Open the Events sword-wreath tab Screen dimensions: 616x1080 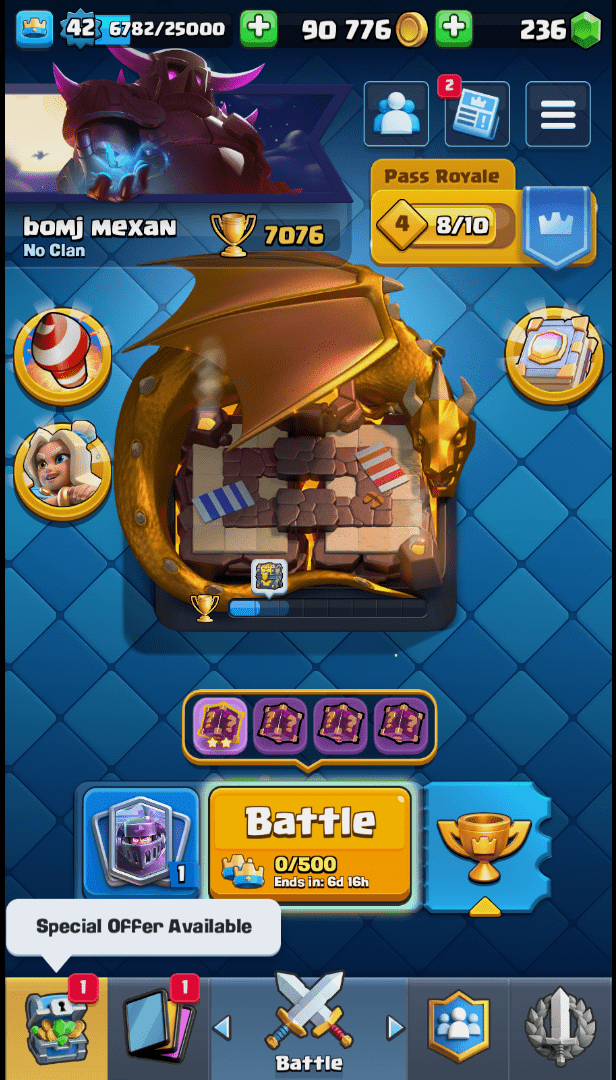(560, 1028)
